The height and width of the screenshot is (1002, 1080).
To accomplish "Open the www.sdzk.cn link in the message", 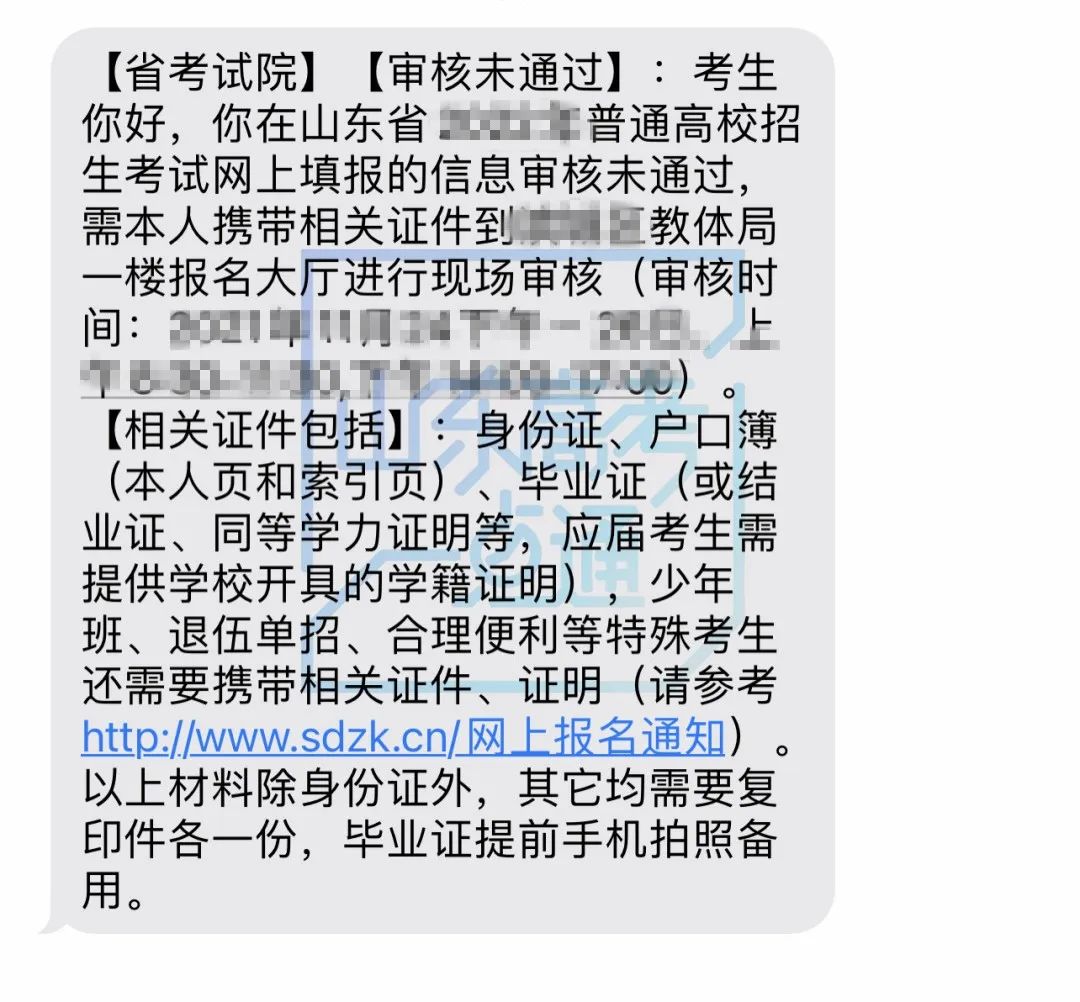I will click(400, 738).
